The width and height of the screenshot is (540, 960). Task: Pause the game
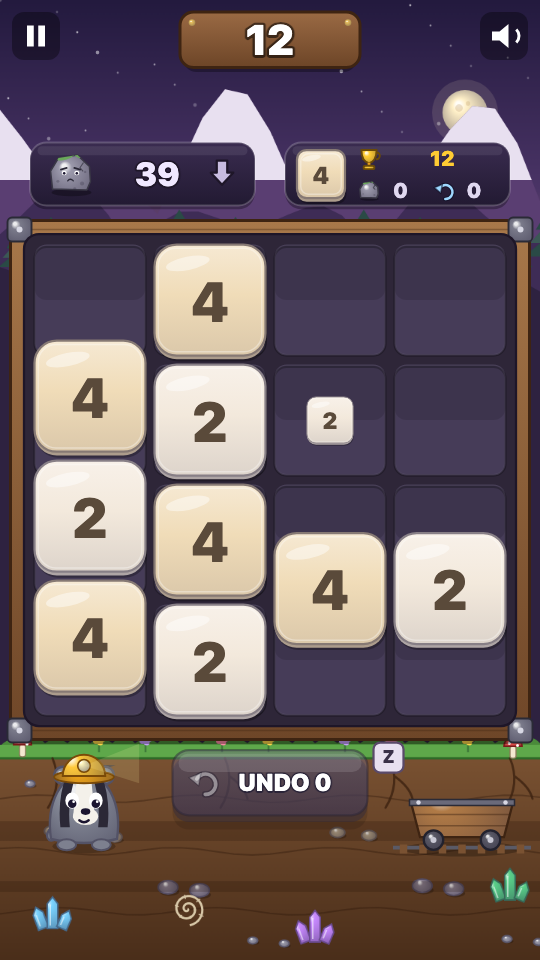click(36, 36)
